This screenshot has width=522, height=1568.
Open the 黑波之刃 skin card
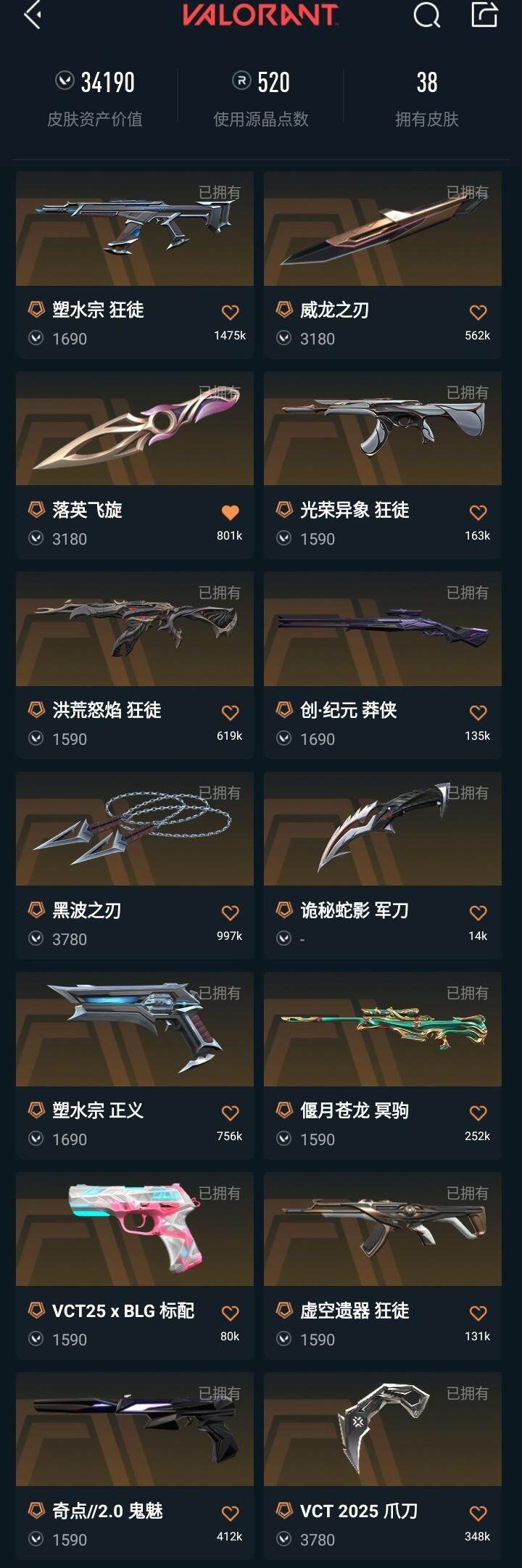tap(135, 830)
